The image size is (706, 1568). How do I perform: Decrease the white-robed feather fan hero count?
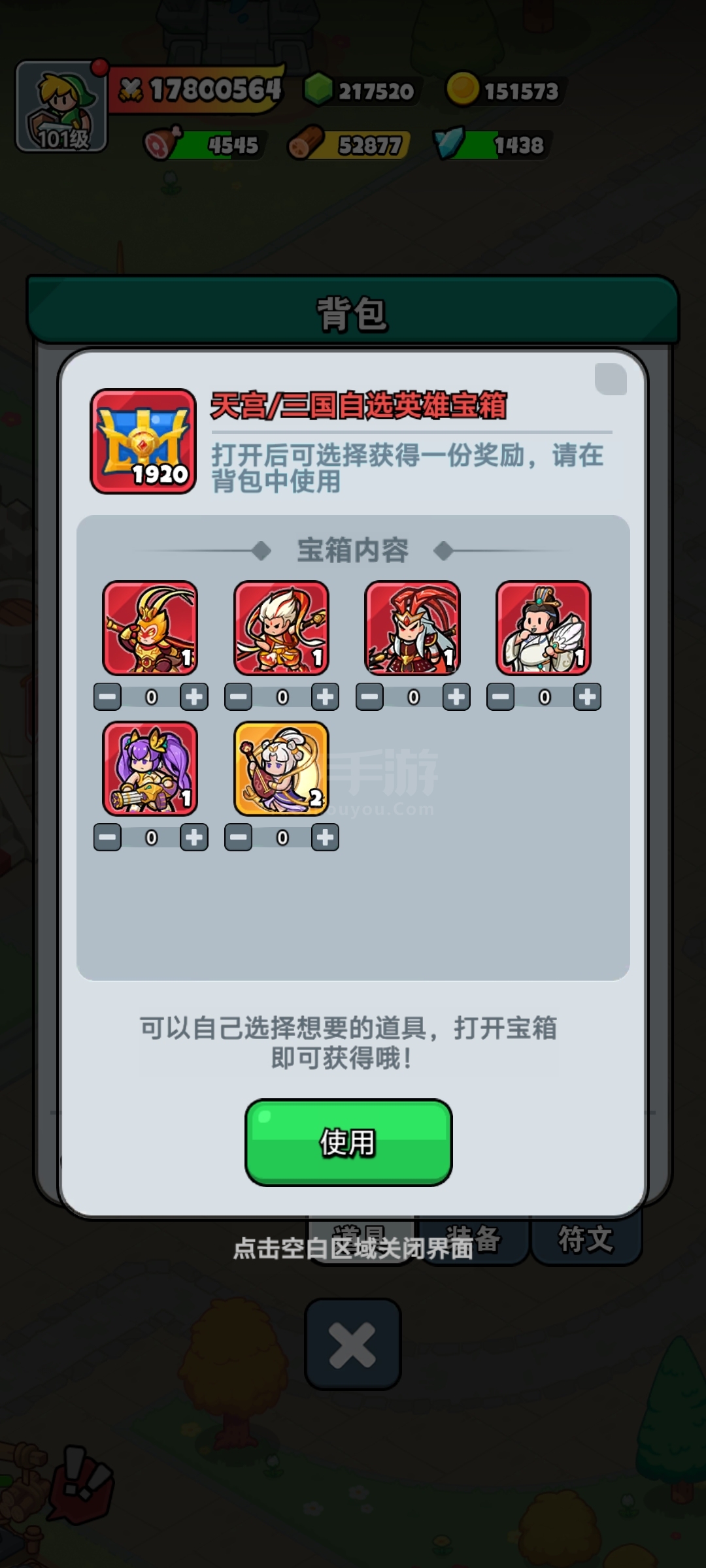click(x=500, y=697)
